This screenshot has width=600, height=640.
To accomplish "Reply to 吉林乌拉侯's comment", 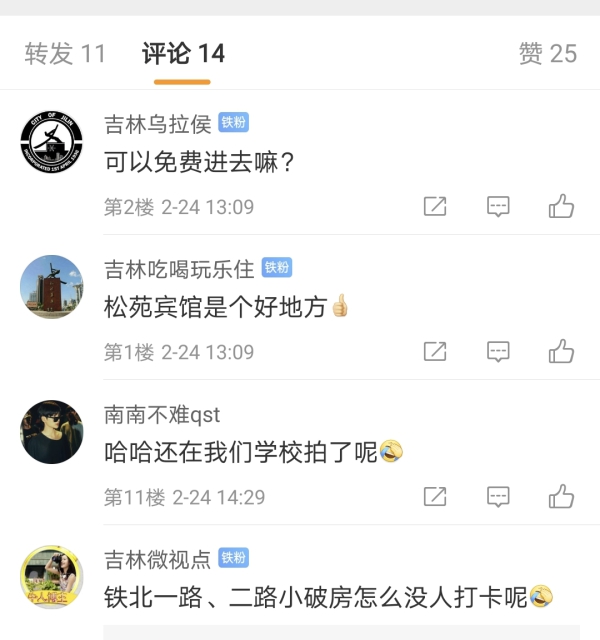I will (498, 207).
